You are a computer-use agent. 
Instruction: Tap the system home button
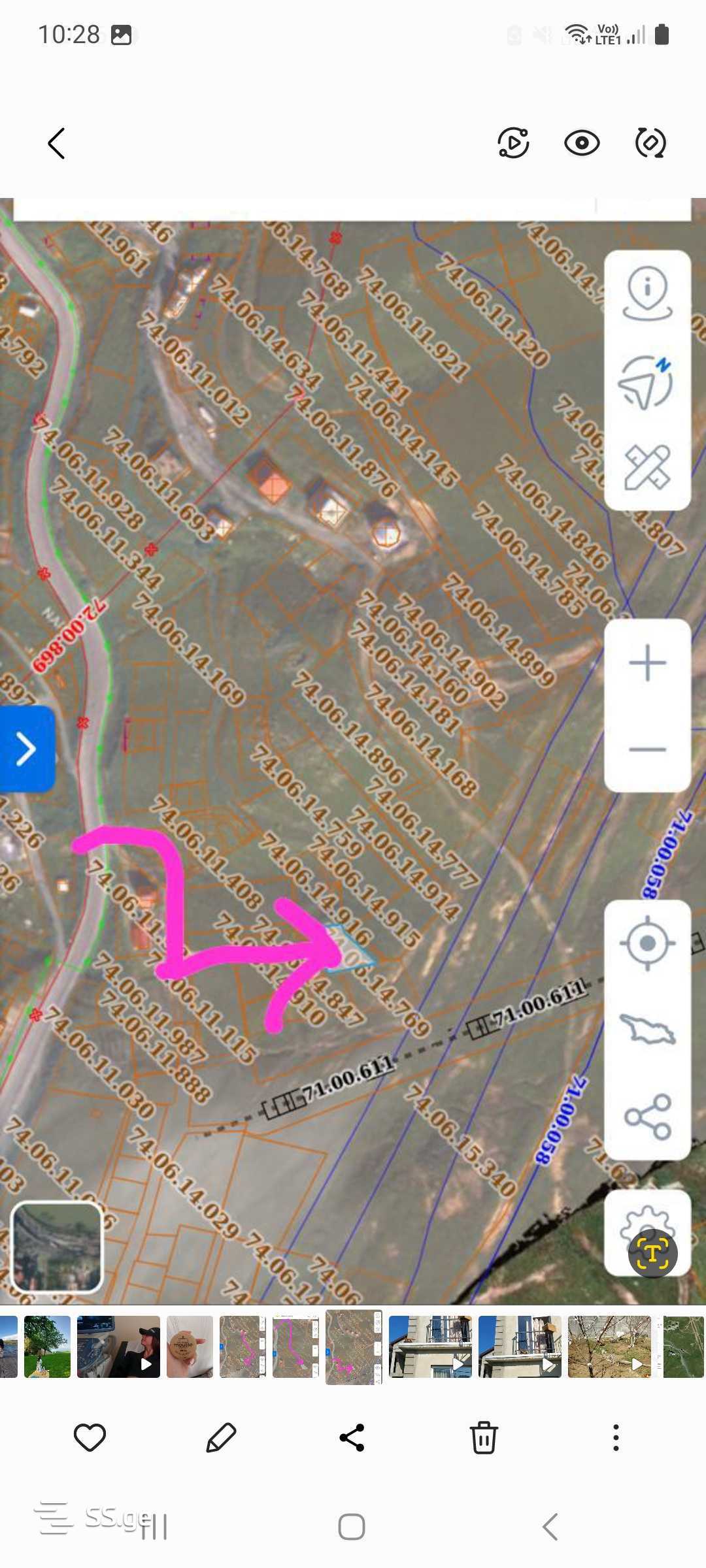(x=352, y=1527)
